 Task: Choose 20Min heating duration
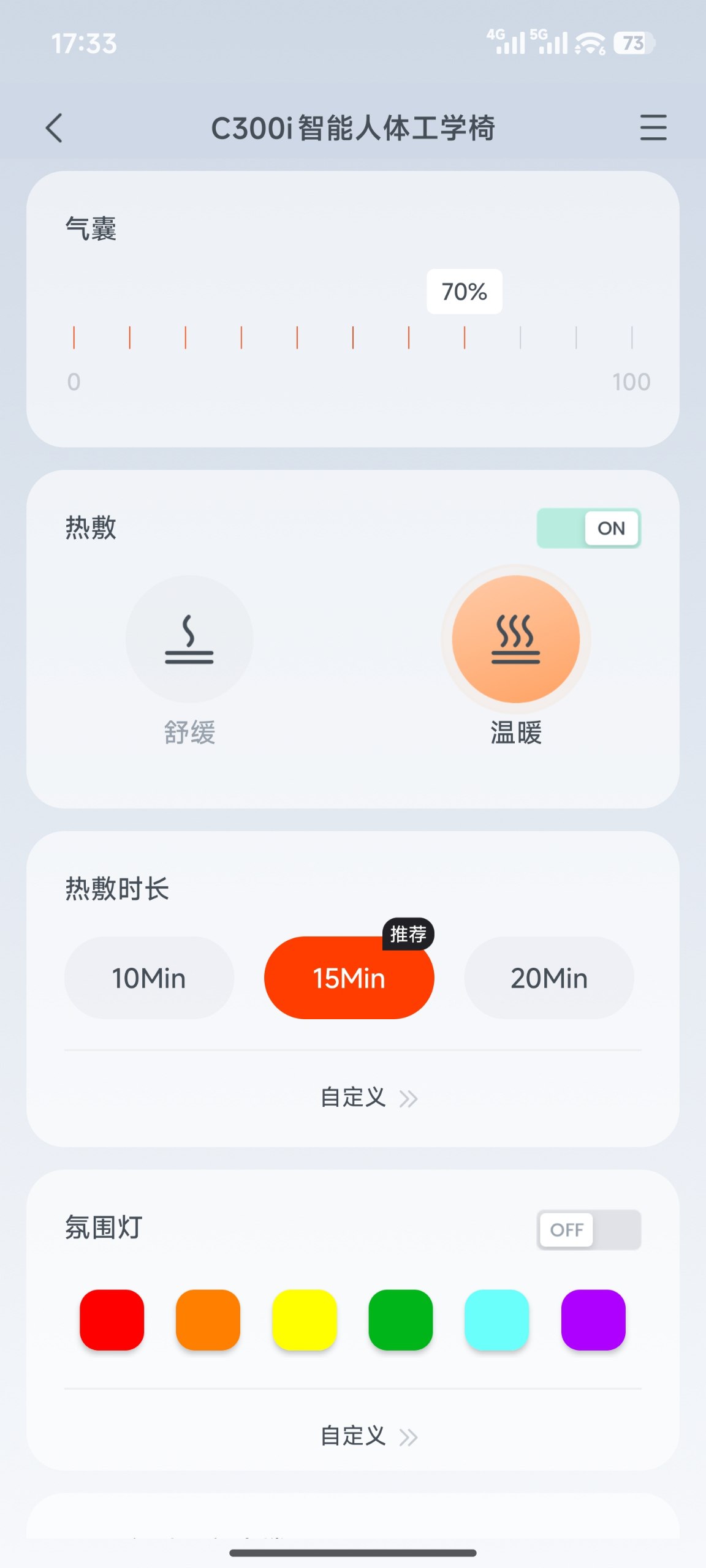(549, 978)
